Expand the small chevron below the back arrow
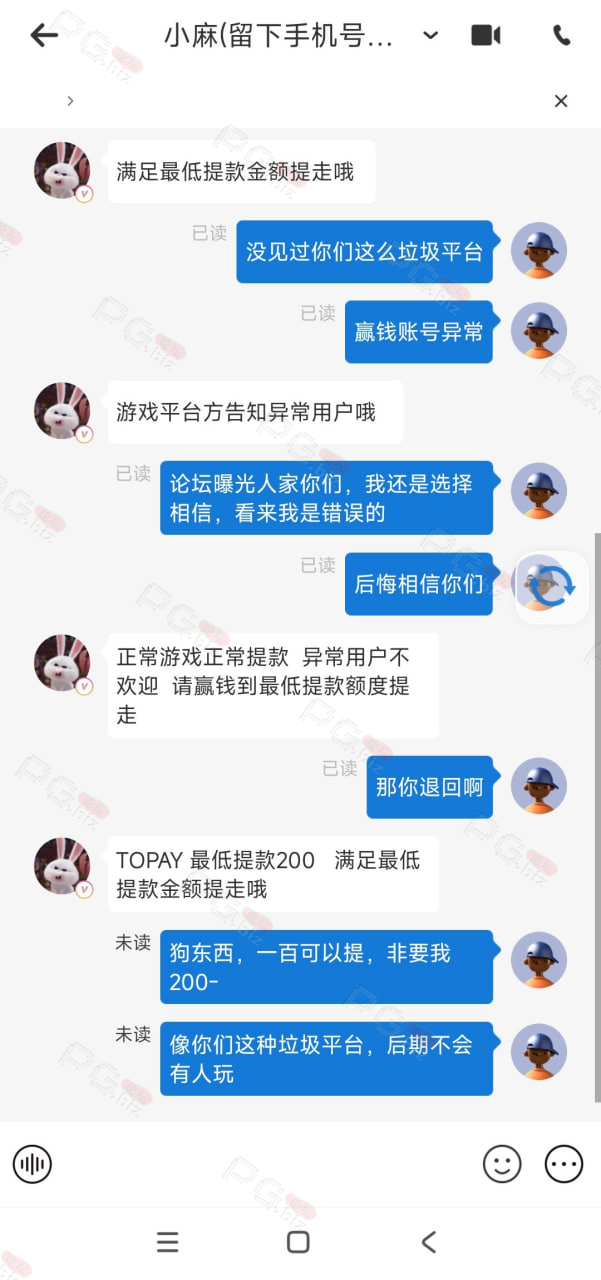 tap(70, 101)
